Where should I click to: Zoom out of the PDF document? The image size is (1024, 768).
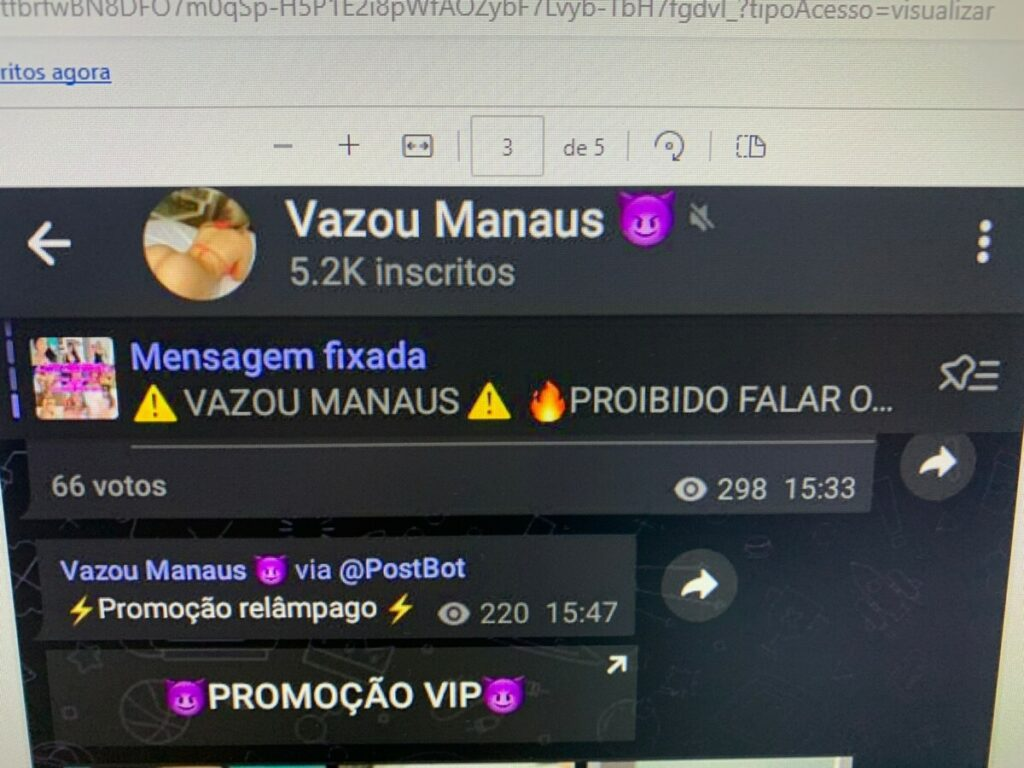tap(283, 147)
